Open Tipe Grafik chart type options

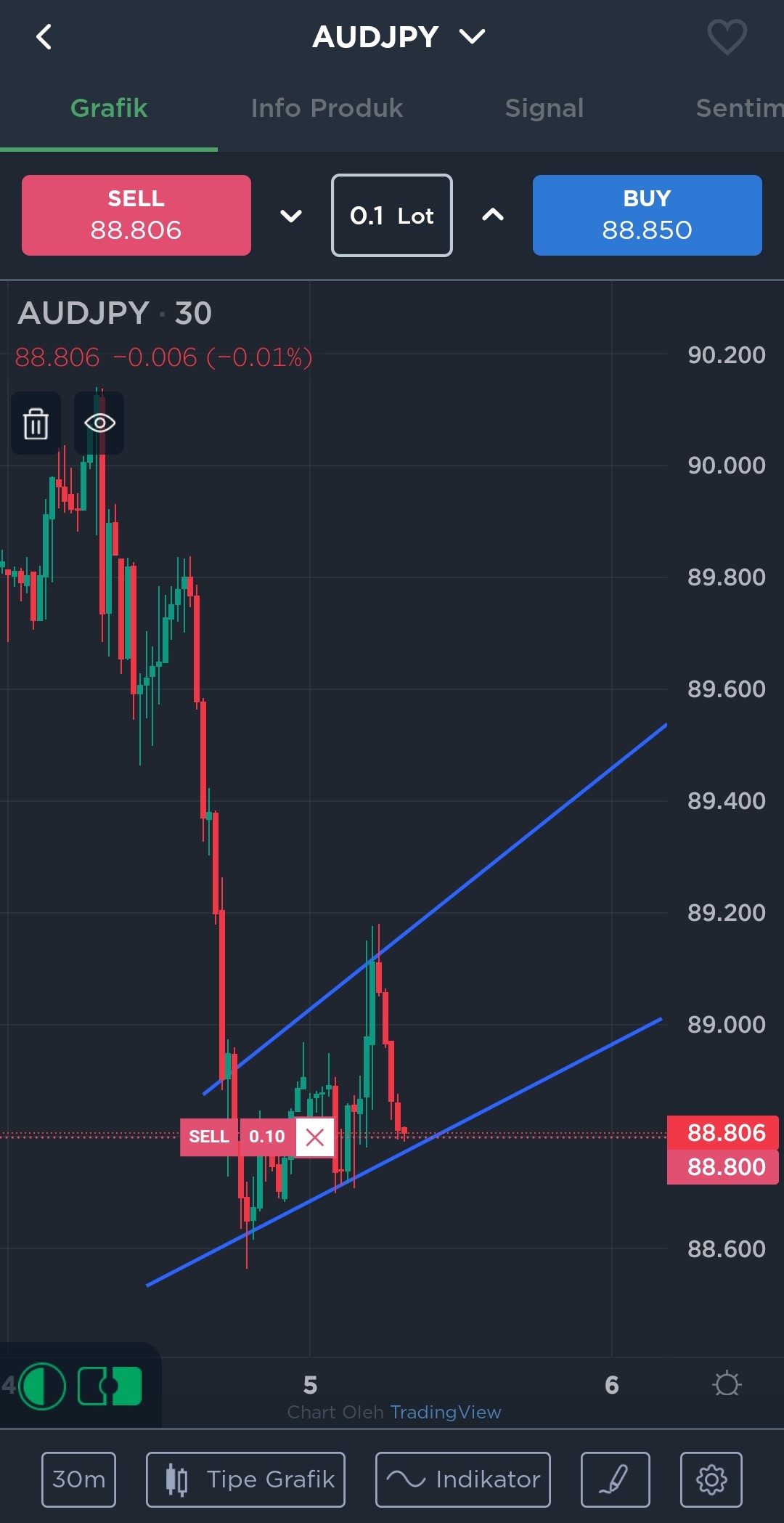[x=245, y=1479]
